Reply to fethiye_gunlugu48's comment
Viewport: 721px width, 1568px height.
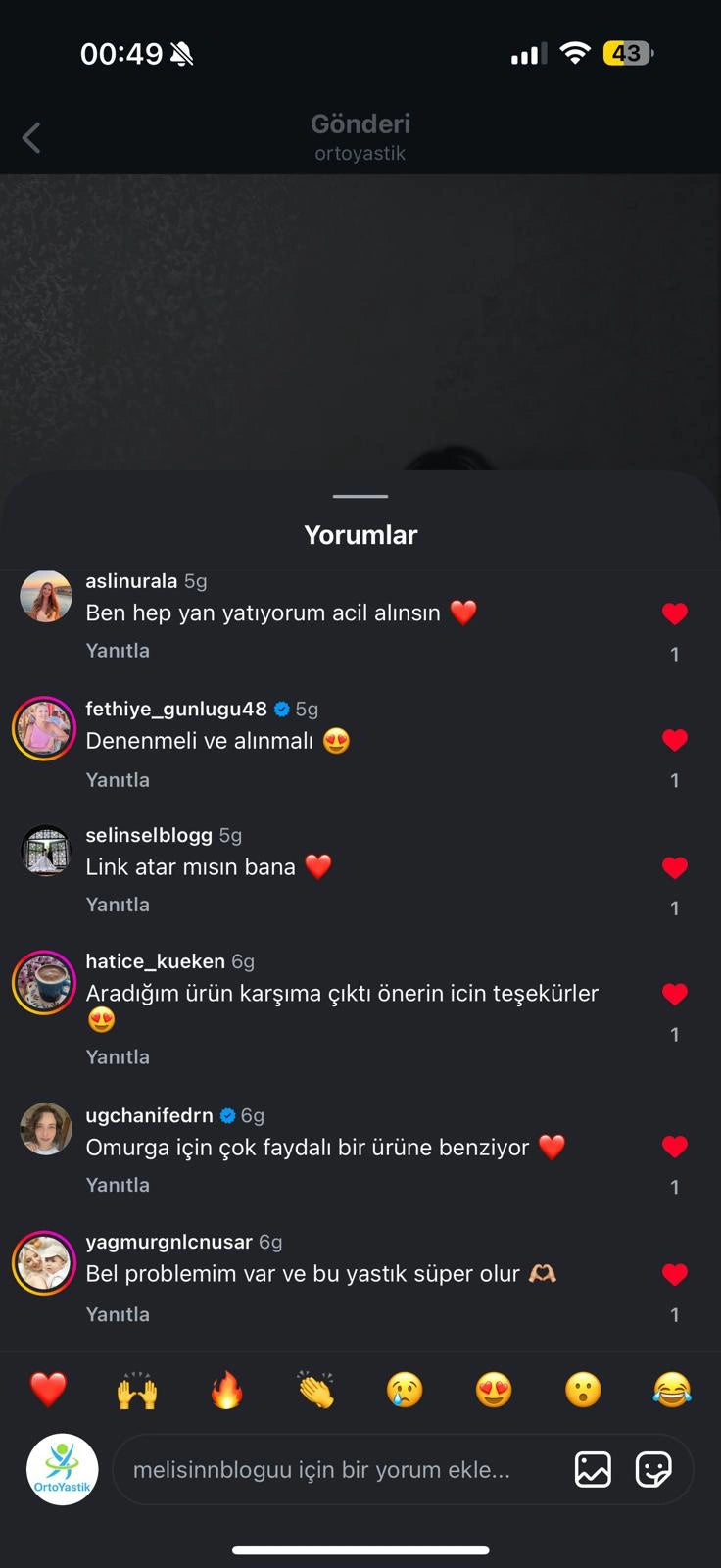118,780
